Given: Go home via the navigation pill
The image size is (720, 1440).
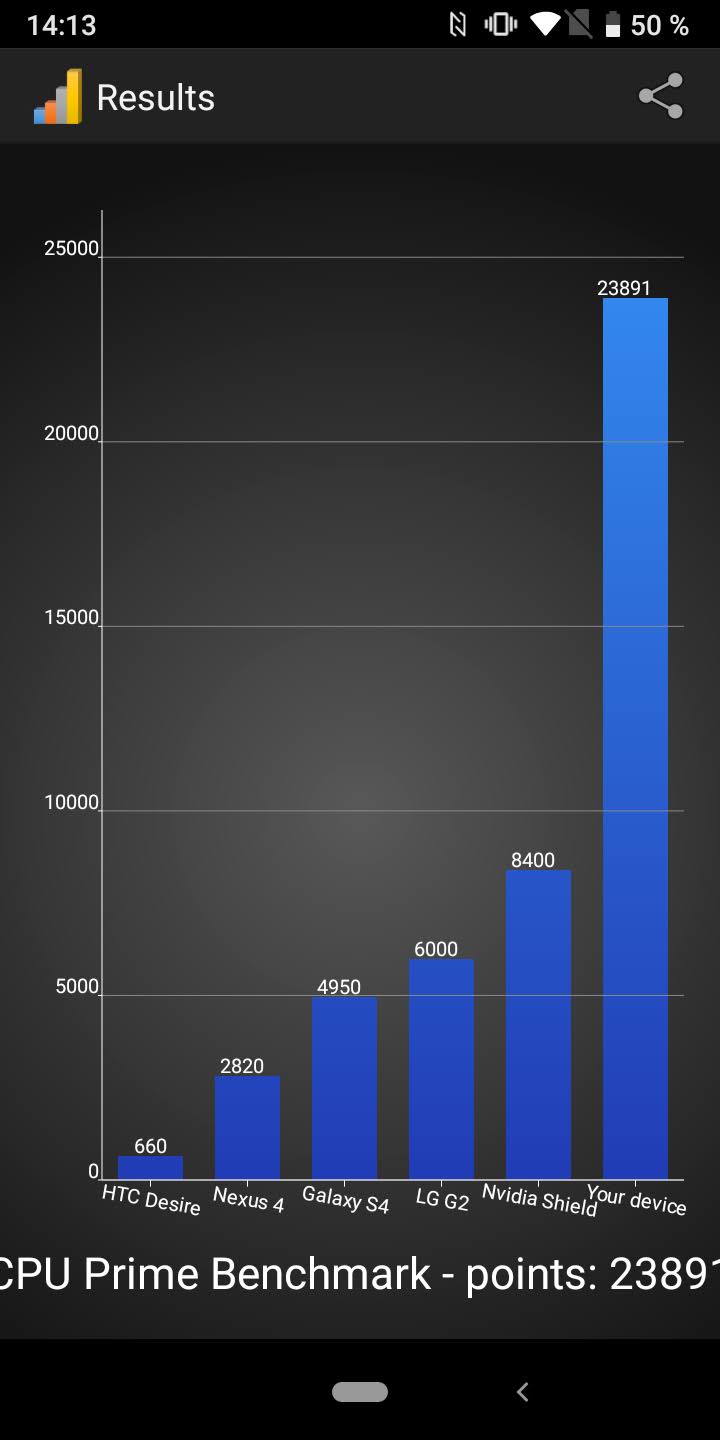Looking at the screenshot, I should 360,1391.
